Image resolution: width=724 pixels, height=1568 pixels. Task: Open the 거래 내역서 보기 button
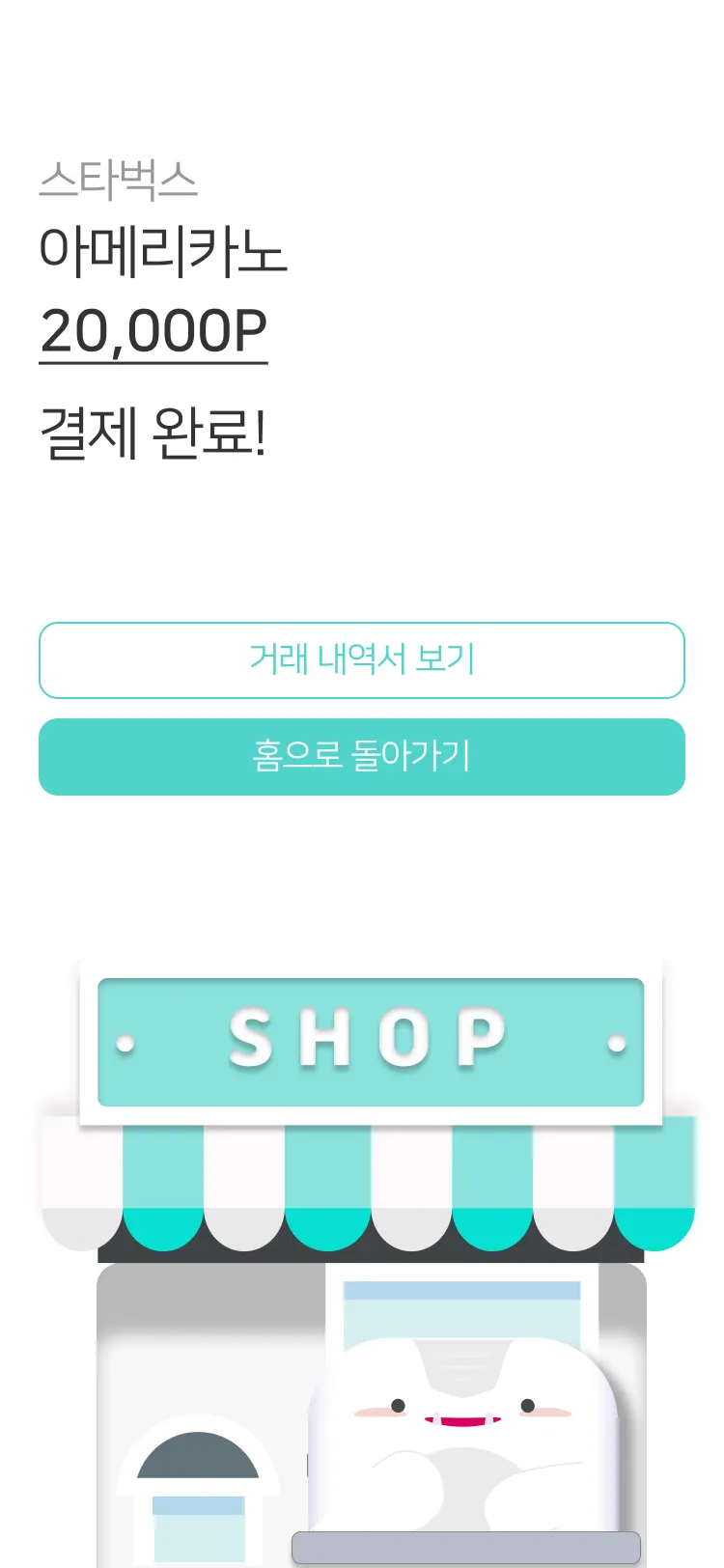pyautogui.click(x=362, y=660)
